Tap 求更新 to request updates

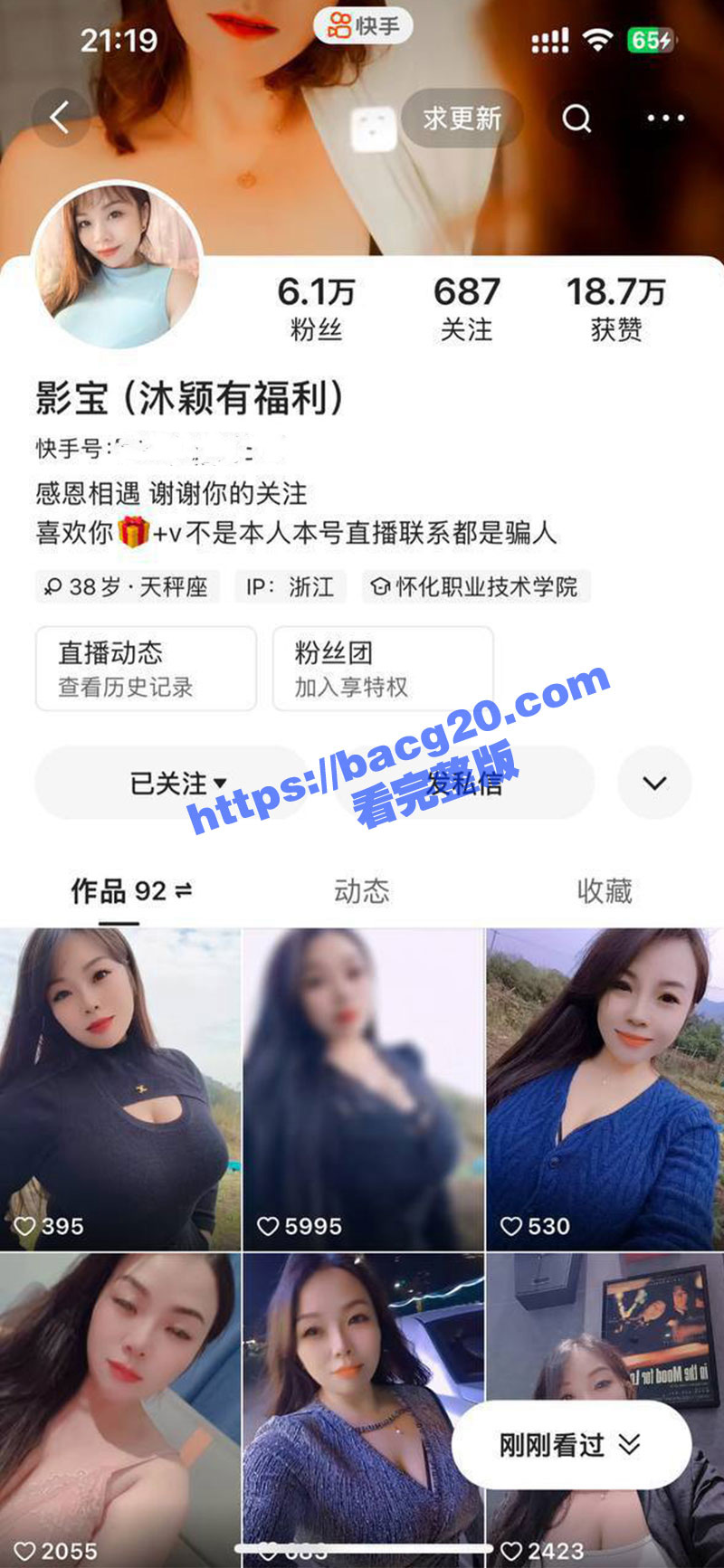463,119
